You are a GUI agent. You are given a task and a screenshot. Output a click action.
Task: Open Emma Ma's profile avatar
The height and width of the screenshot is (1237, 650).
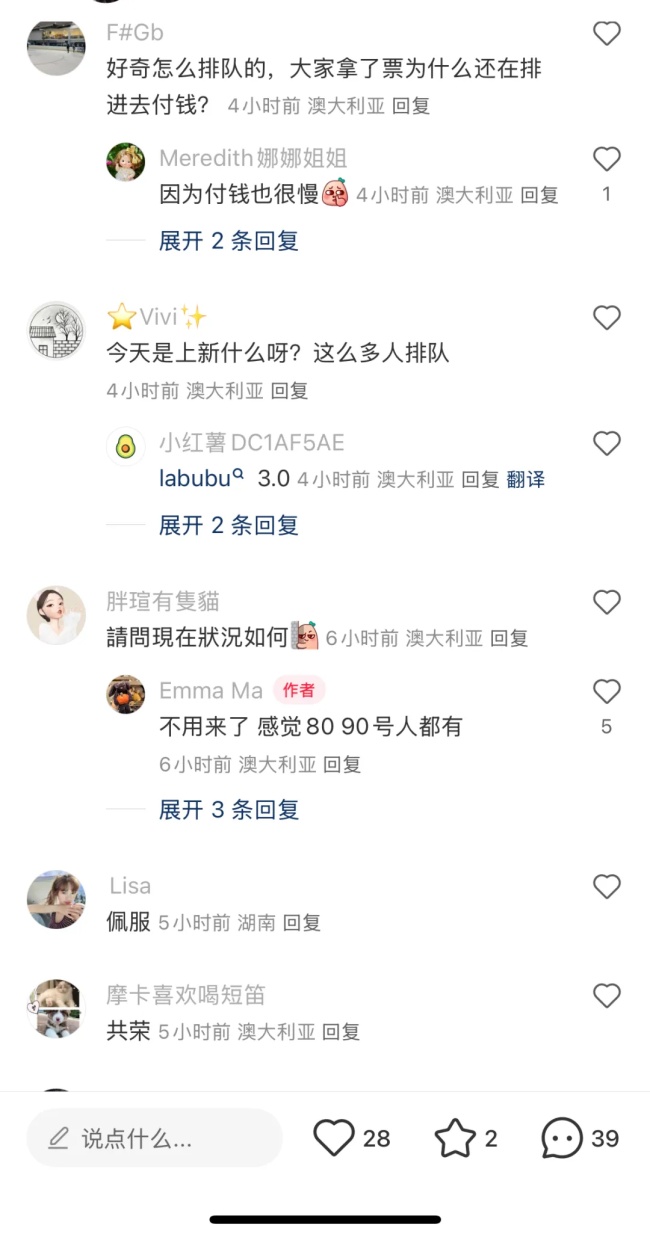(126, 693)
